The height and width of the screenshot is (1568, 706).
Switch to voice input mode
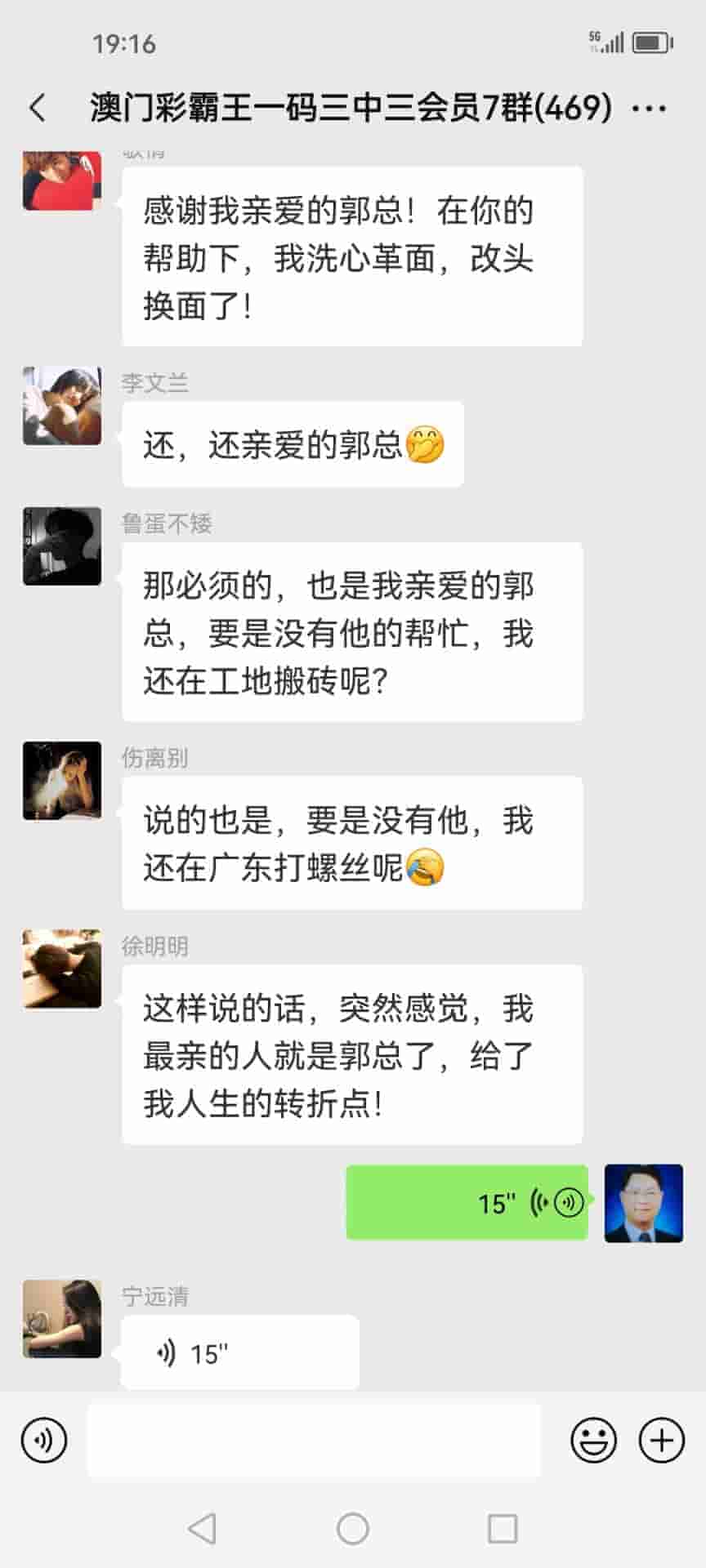(44, 1440)
